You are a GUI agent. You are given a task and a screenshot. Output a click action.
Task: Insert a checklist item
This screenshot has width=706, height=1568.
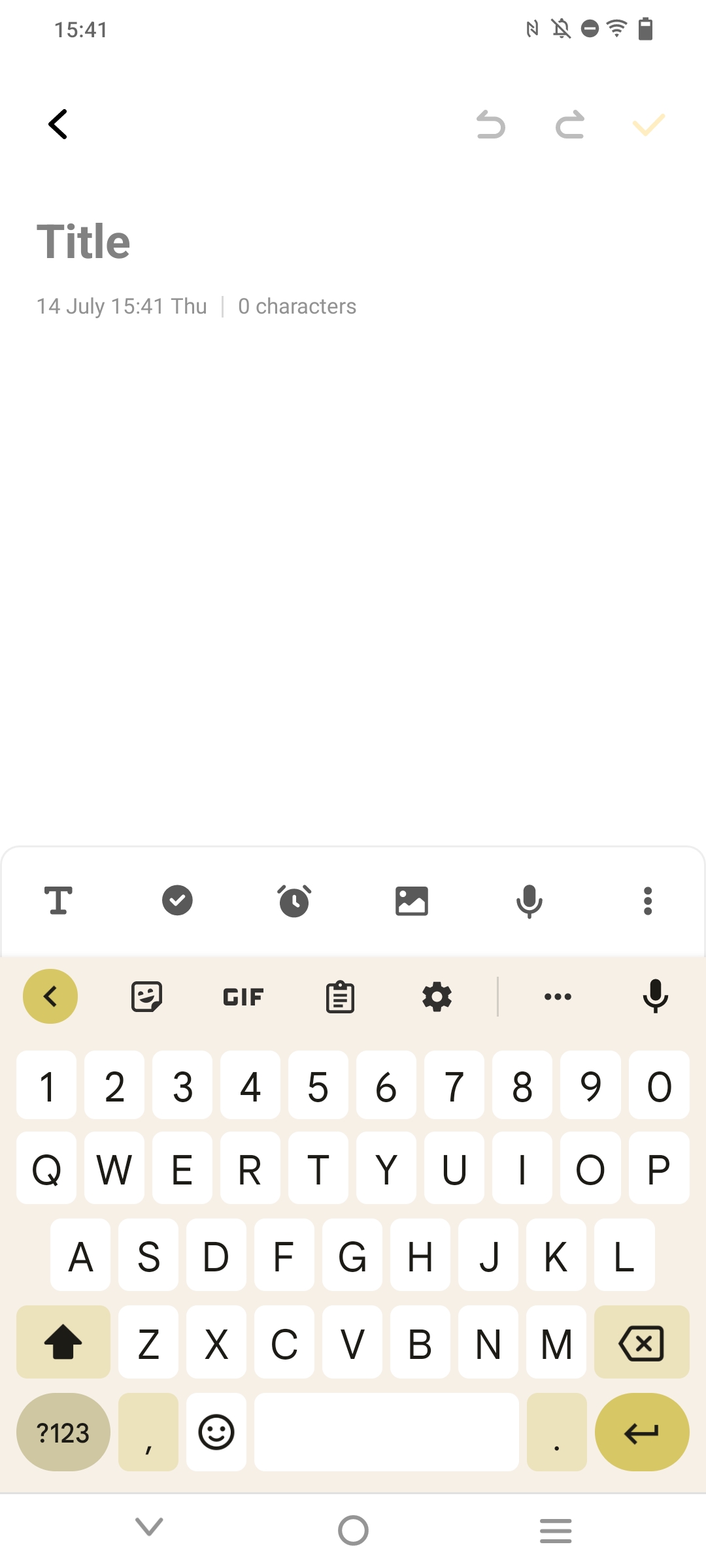(x=177, y=901)
